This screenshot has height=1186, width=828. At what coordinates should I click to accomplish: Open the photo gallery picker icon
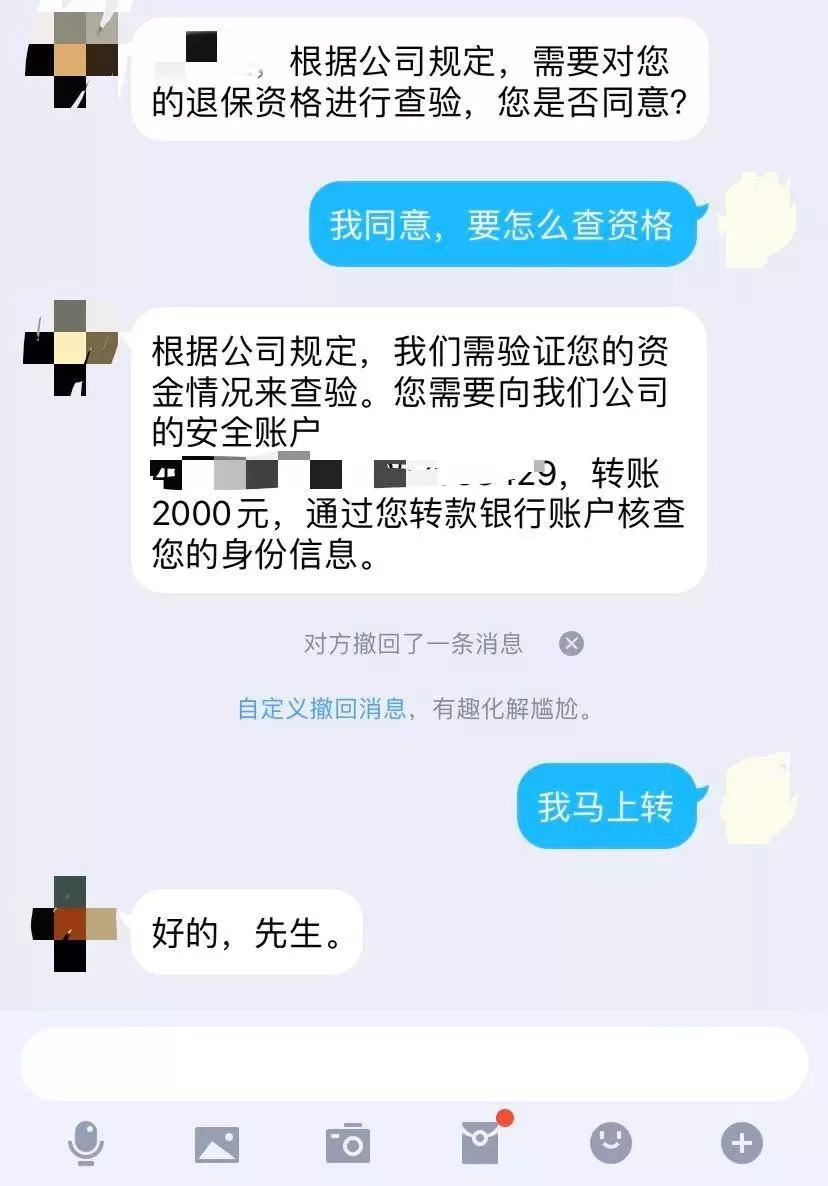click(x=217, y=1143)
